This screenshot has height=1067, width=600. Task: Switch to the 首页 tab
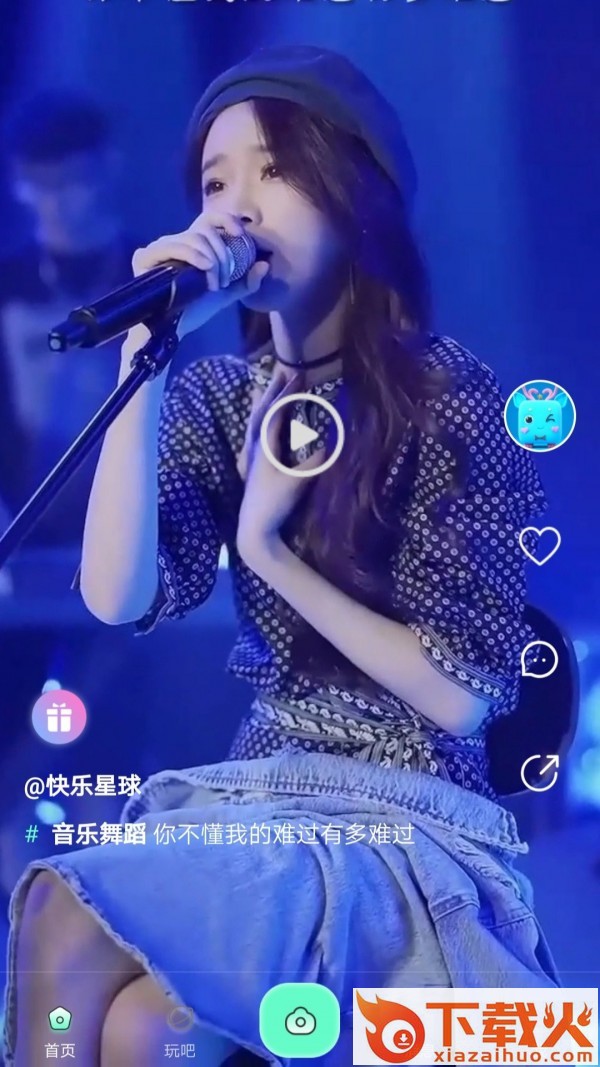coord(60,1032)
